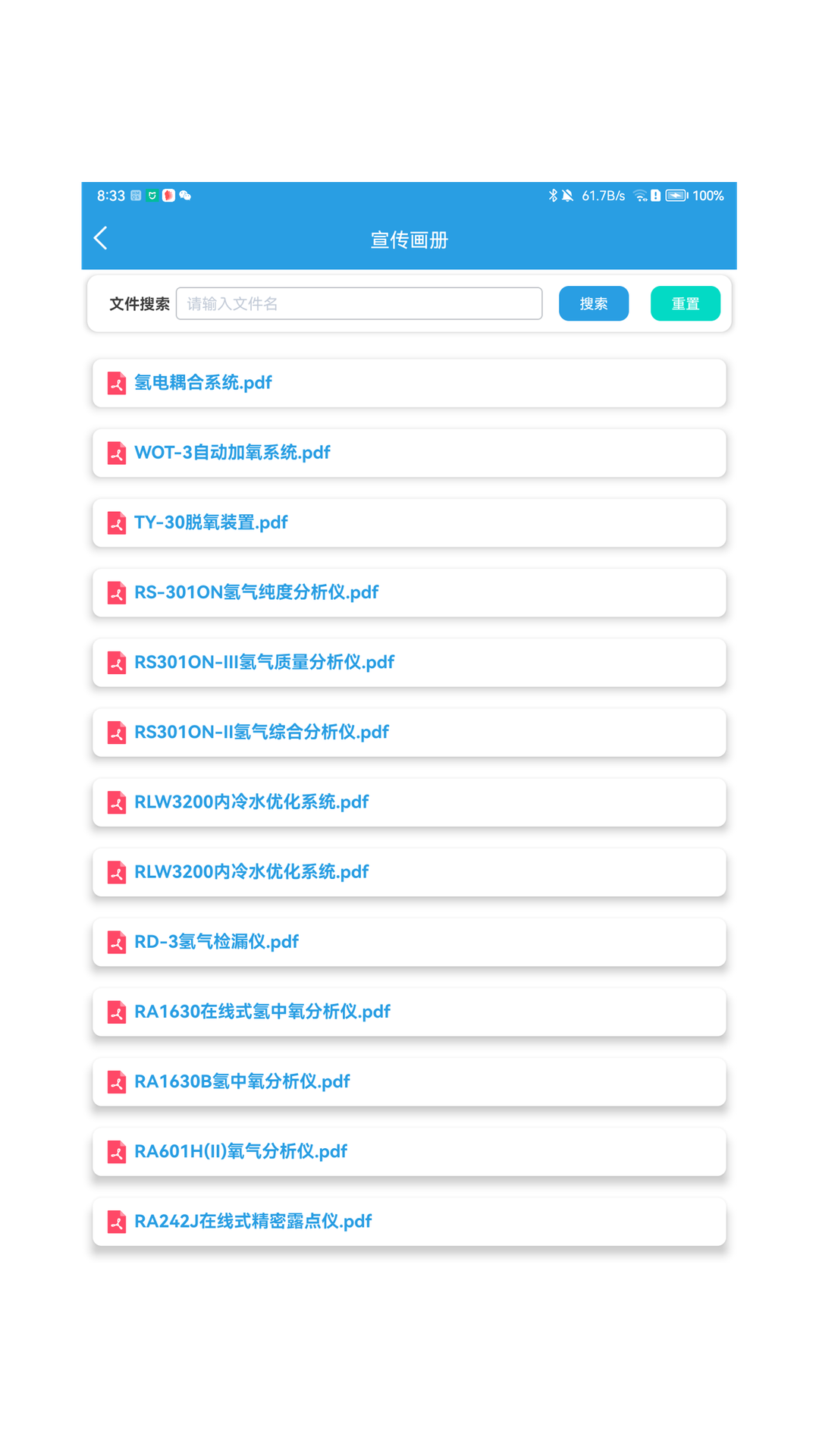Tap the 重置 button
The width and height of the screenshot is (819, 1456).
(686, 303)
